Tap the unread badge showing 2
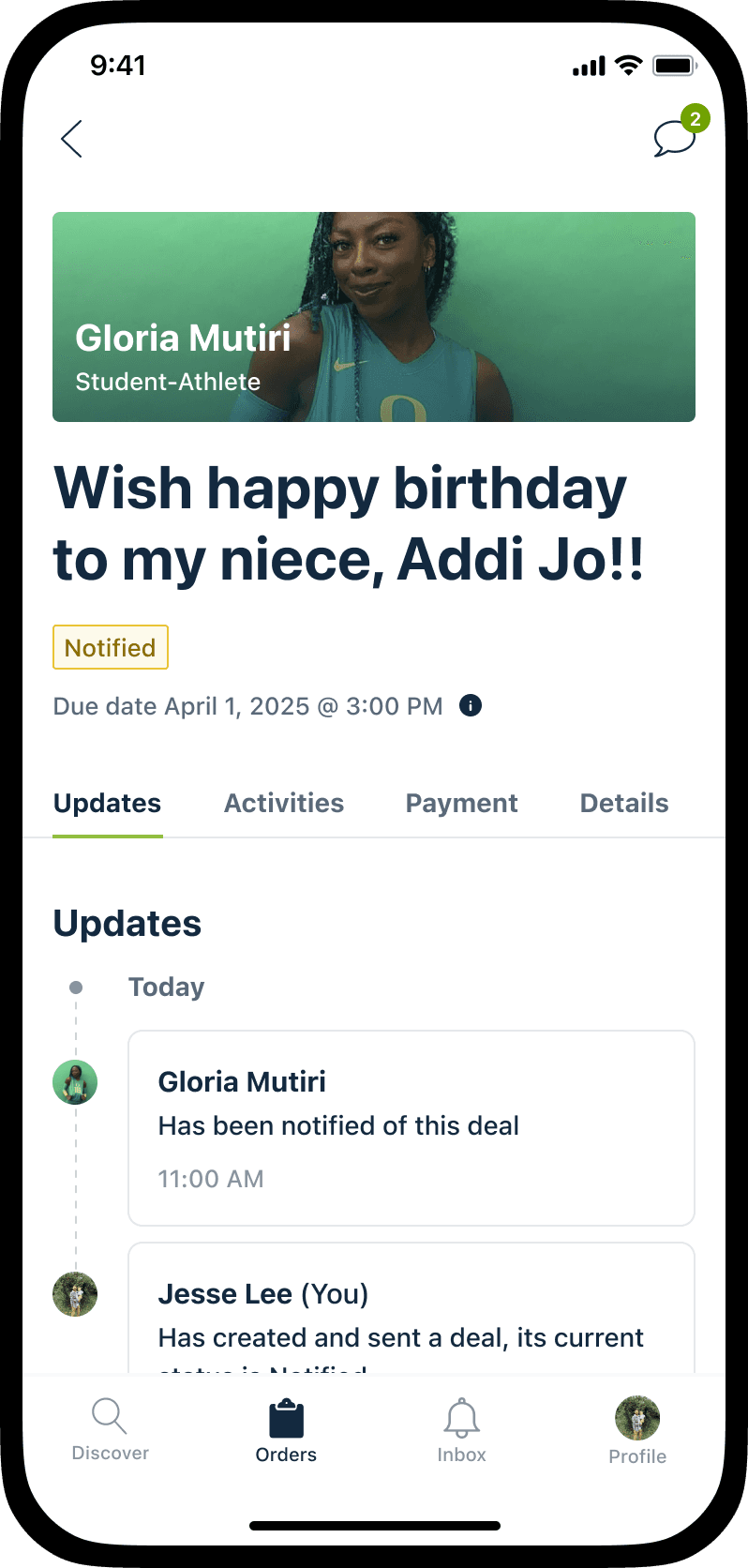Screen dimensions: 748x1568 [x=695, y=119]
